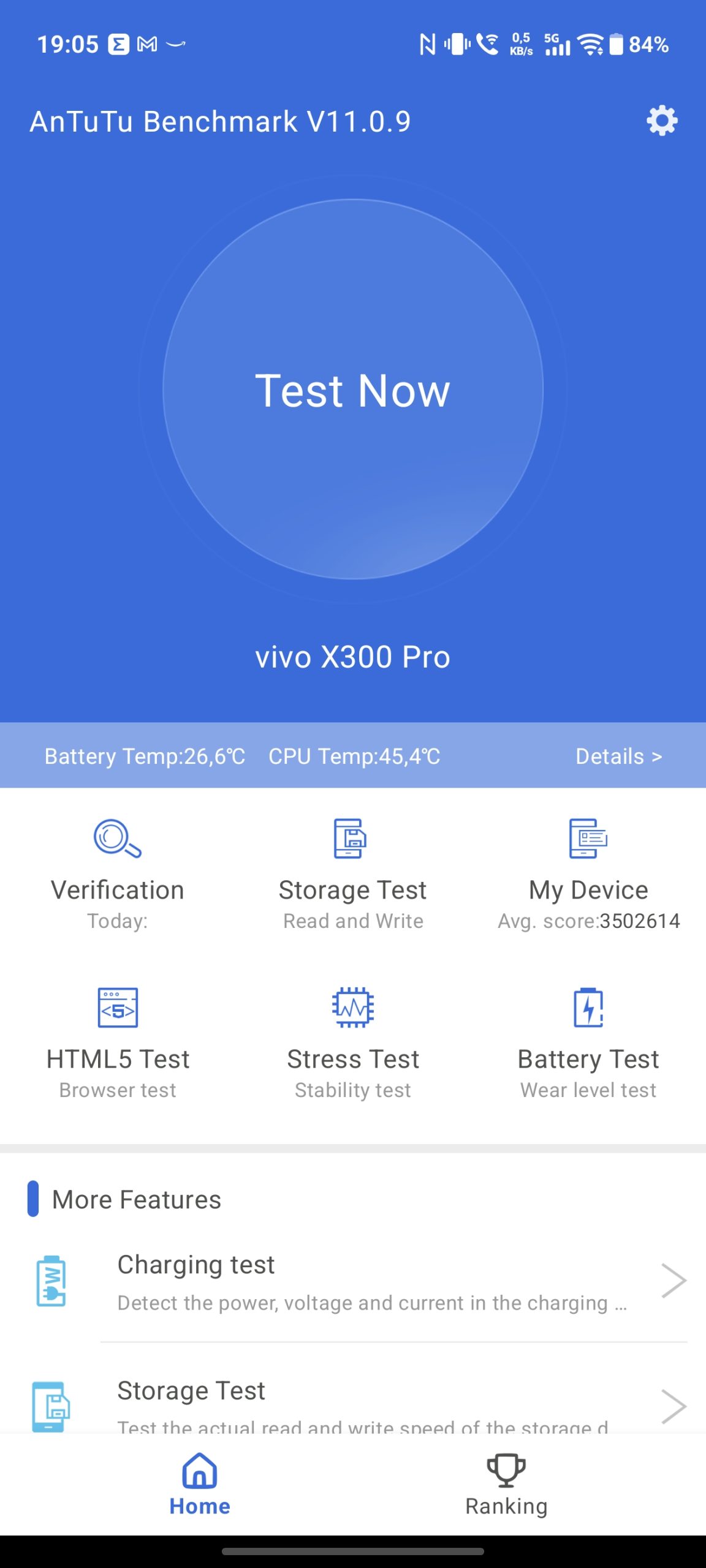Start the Stress Test stability check
The width and height of the screenshot is (706, 1568).
point(353,1041)
